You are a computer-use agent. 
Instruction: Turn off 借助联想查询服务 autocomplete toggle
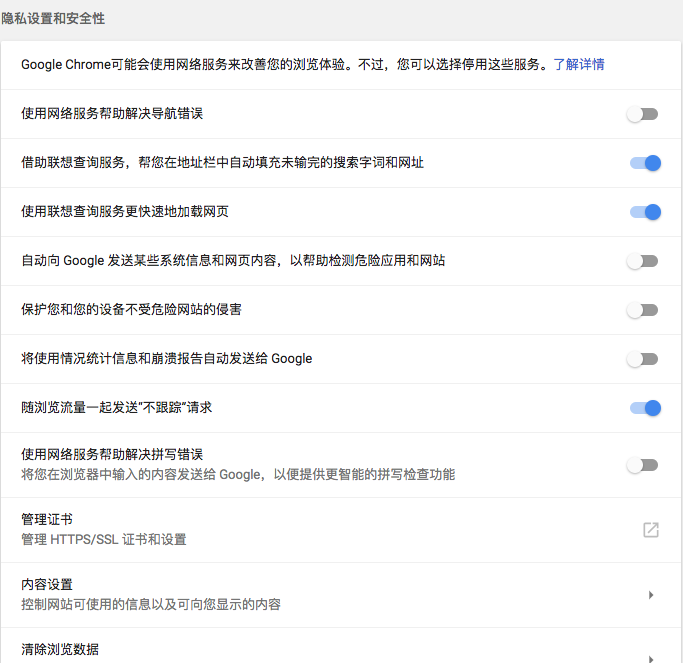tap(645, 163)
